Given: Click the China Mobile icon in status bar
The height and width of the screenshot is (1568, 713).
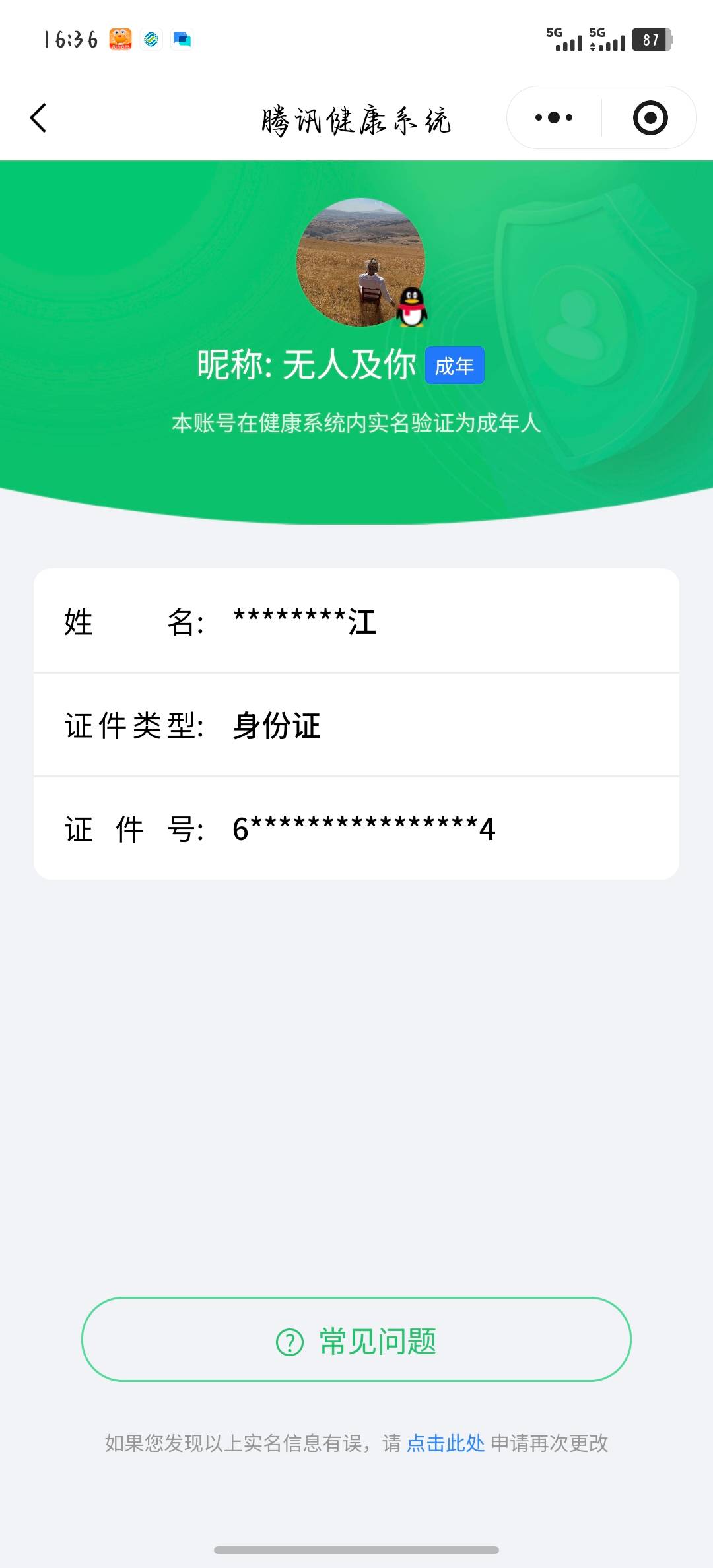Looking at the screenshot, I should click(x=151, y=40).
